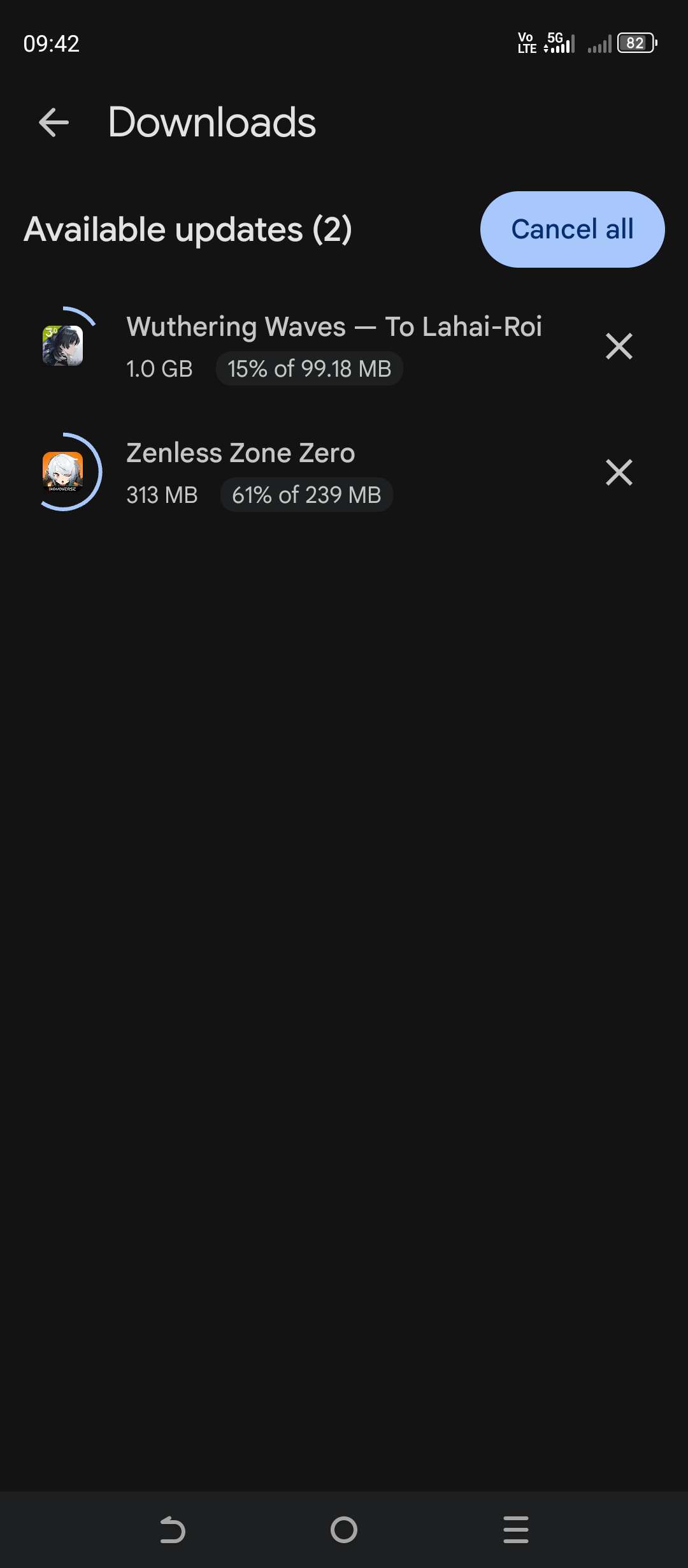Open the Wuthering Waves app entry

click(333, 327)
